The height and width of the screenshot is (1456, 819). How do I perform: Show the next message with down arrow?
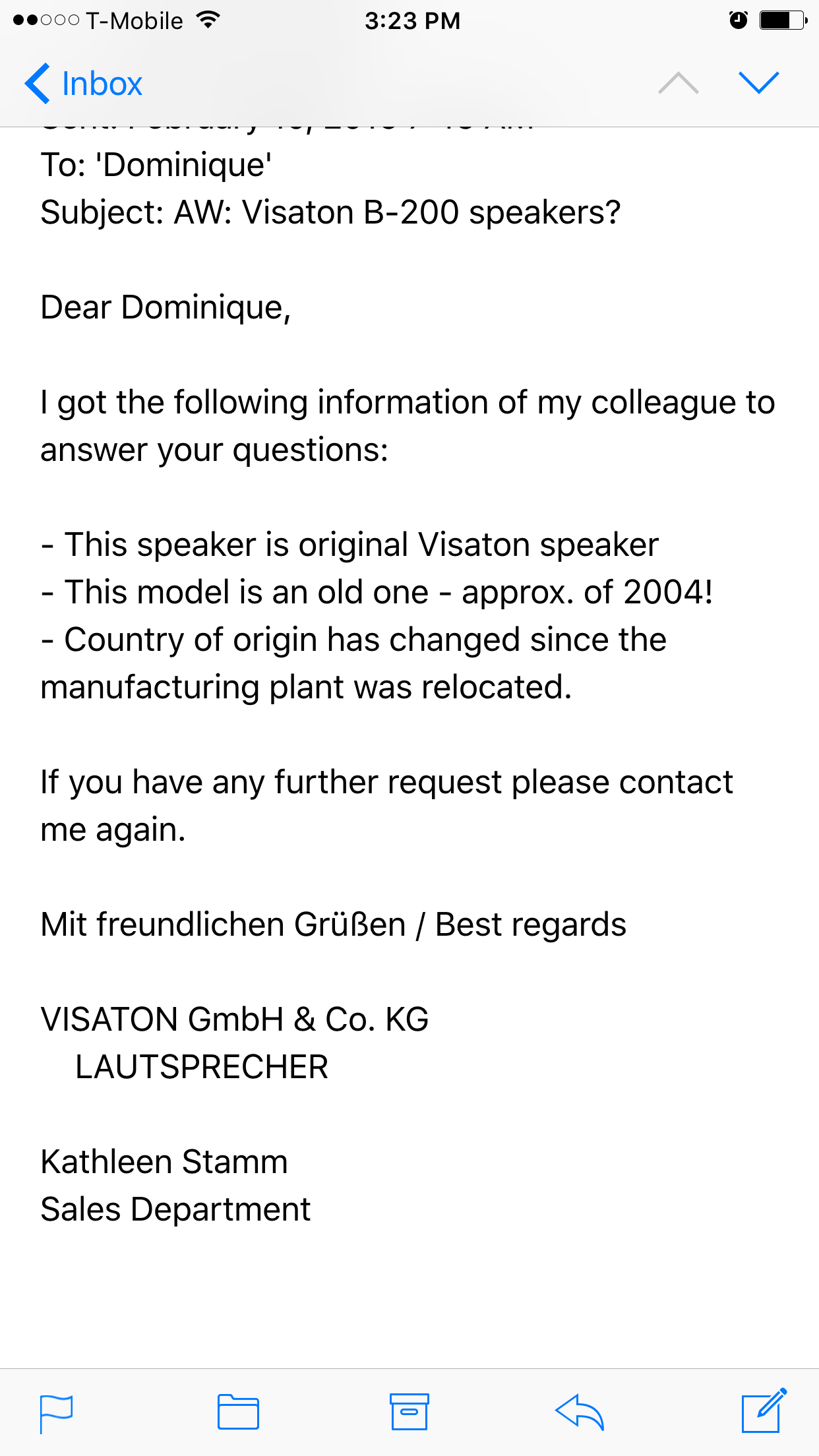[x=759, y=83]
